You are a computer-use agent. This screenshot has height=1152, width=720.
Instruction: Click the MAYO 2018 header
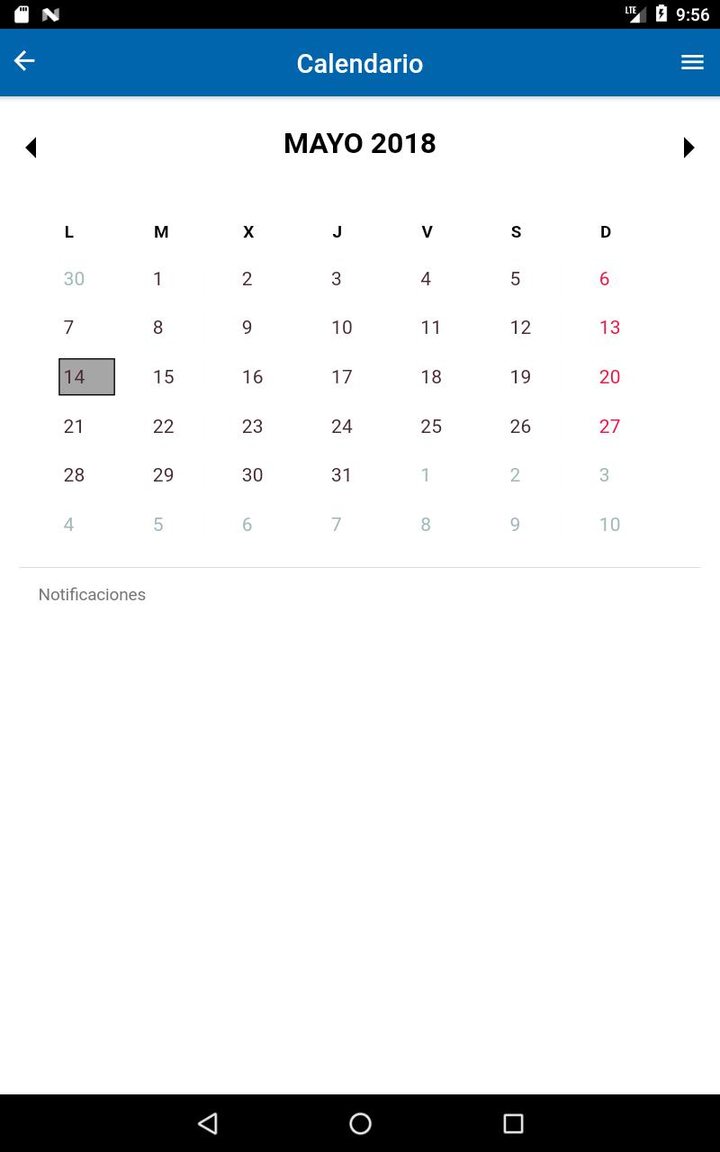coord(359,143)
